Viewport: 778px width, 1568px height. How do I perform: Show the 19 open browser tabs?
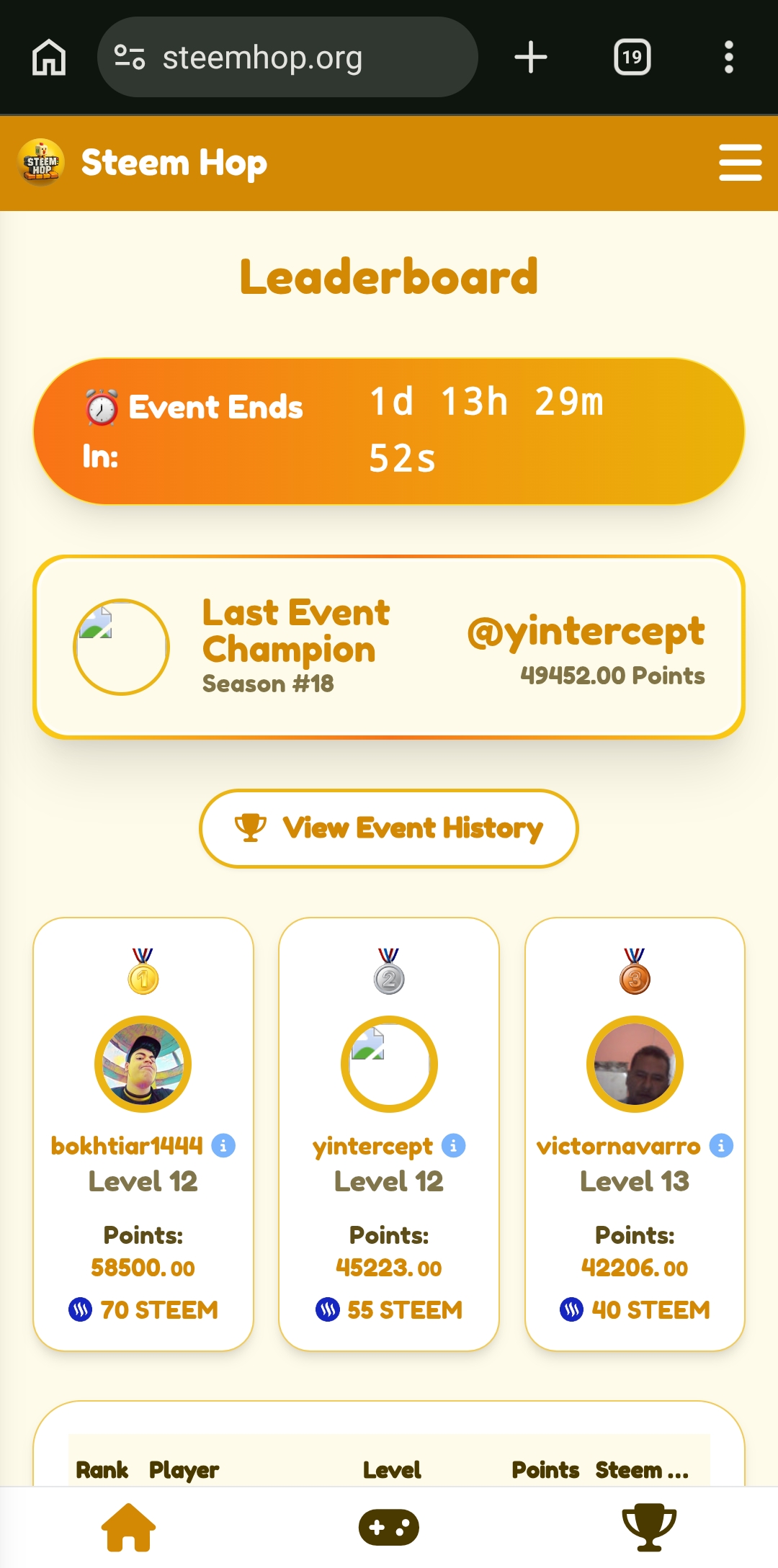tap(632, 57)
